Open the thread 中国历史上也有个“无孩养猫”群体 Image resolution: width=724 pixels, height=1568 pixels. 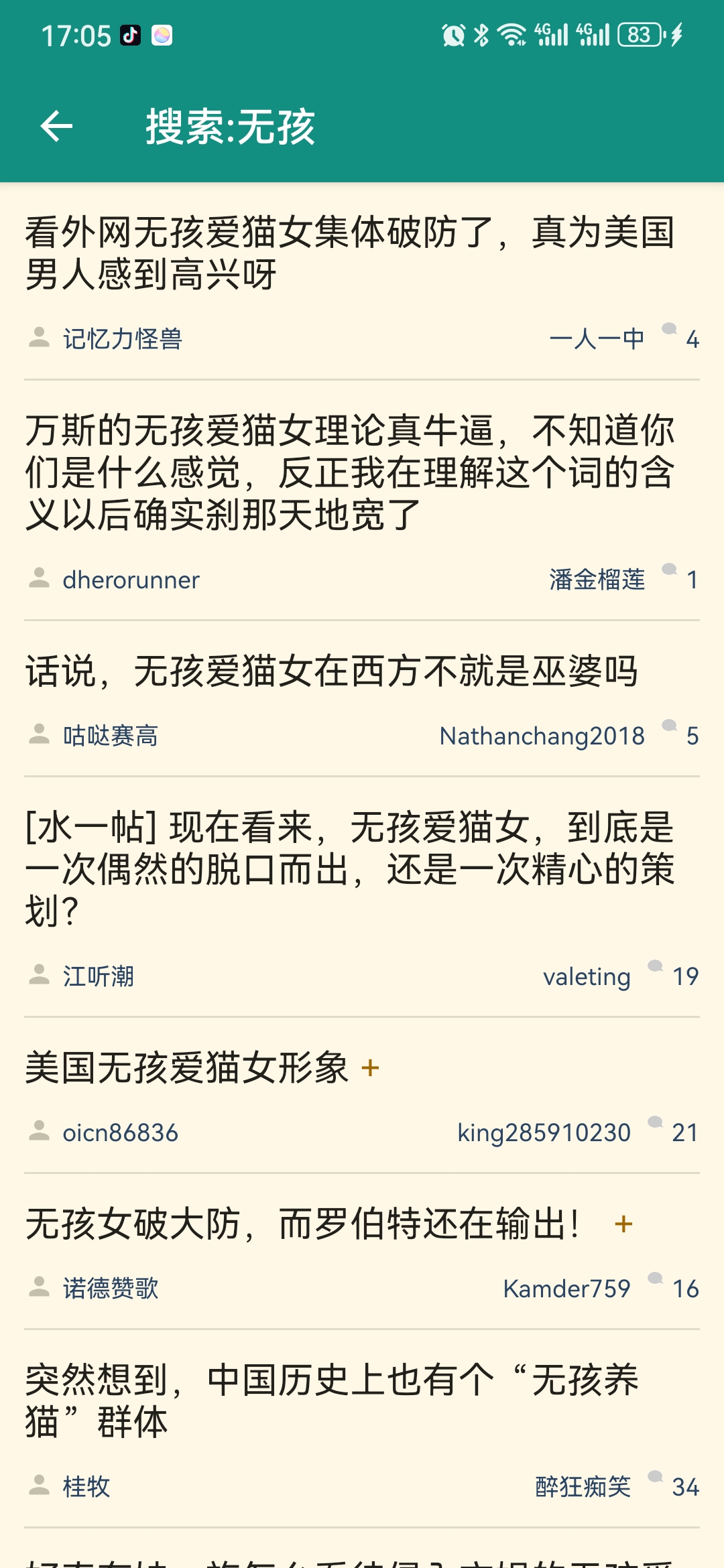331,1400
